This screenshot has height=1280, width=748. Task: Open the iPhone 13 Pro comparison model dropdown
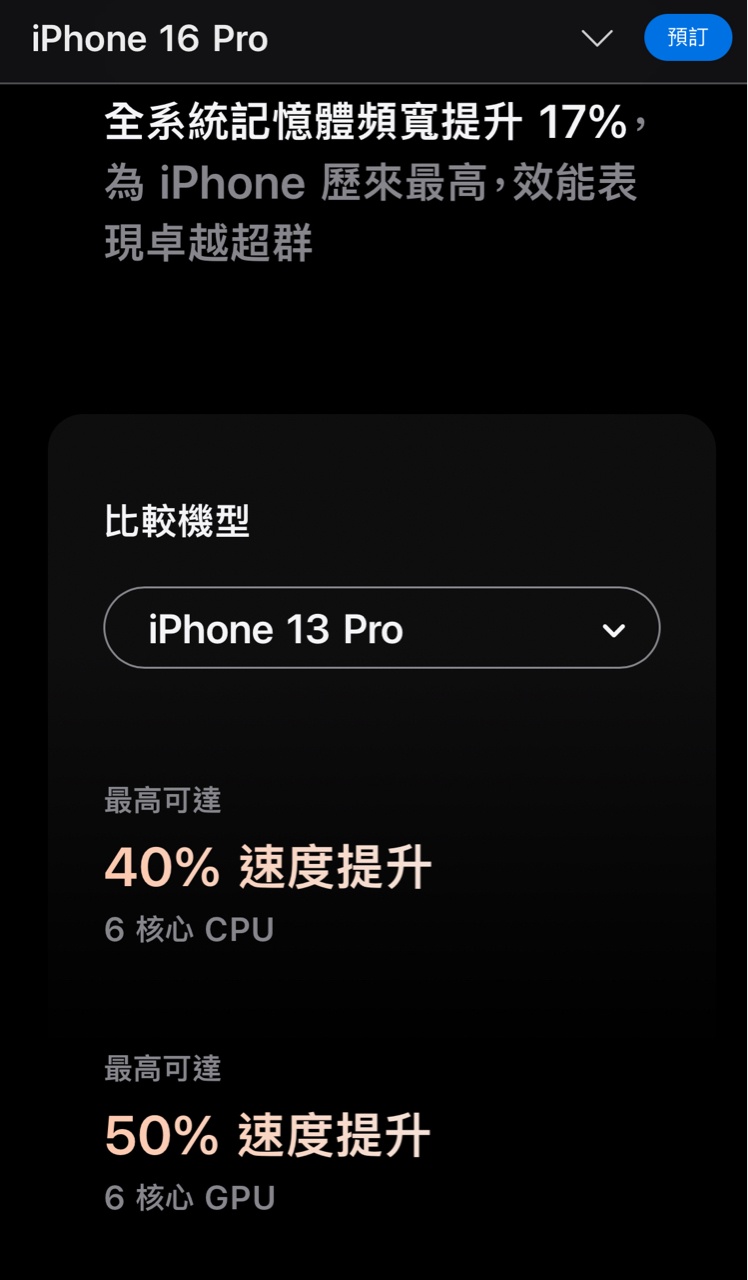(x=381, y=628)
